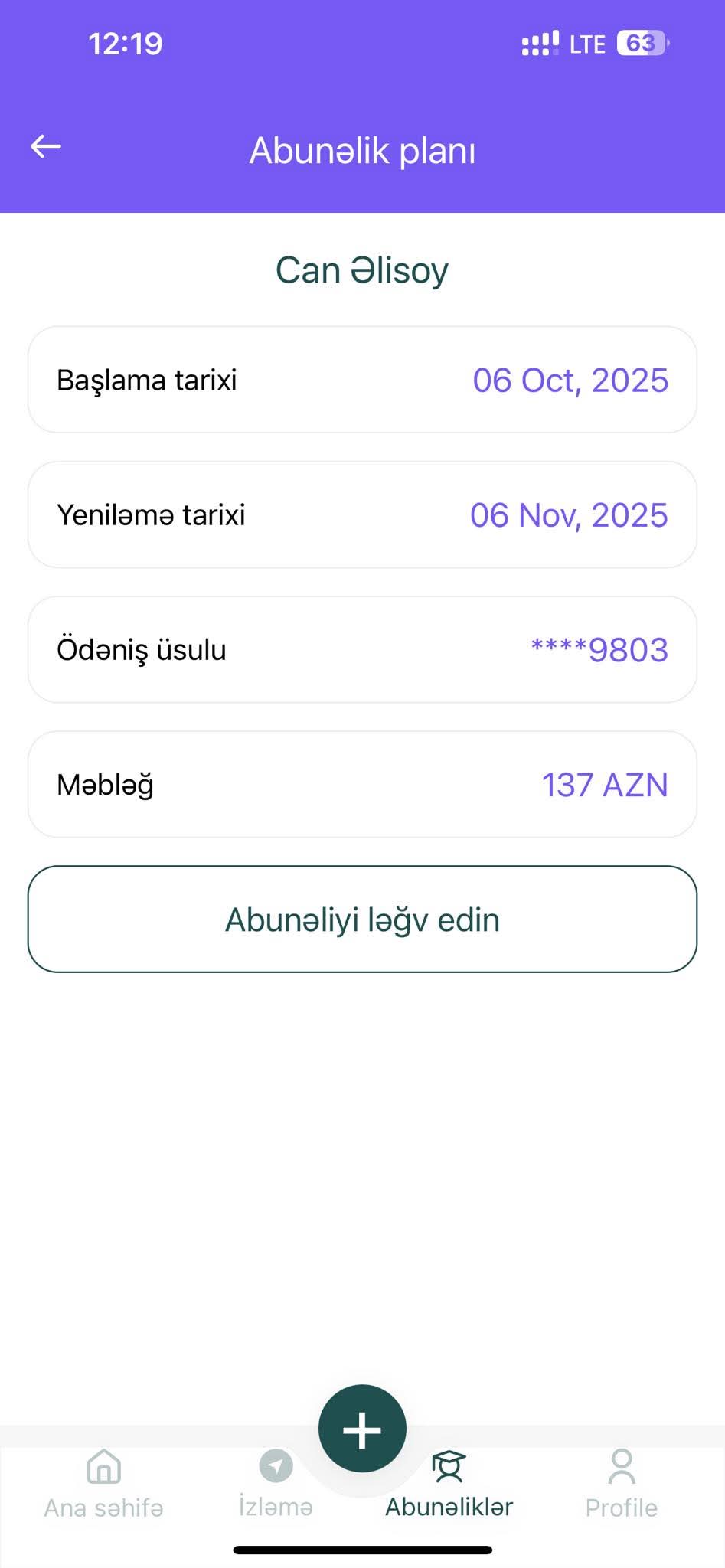The image size is (725, 1568).
Task: Switch to the İzləmə tab
Action: [276, 1485]
